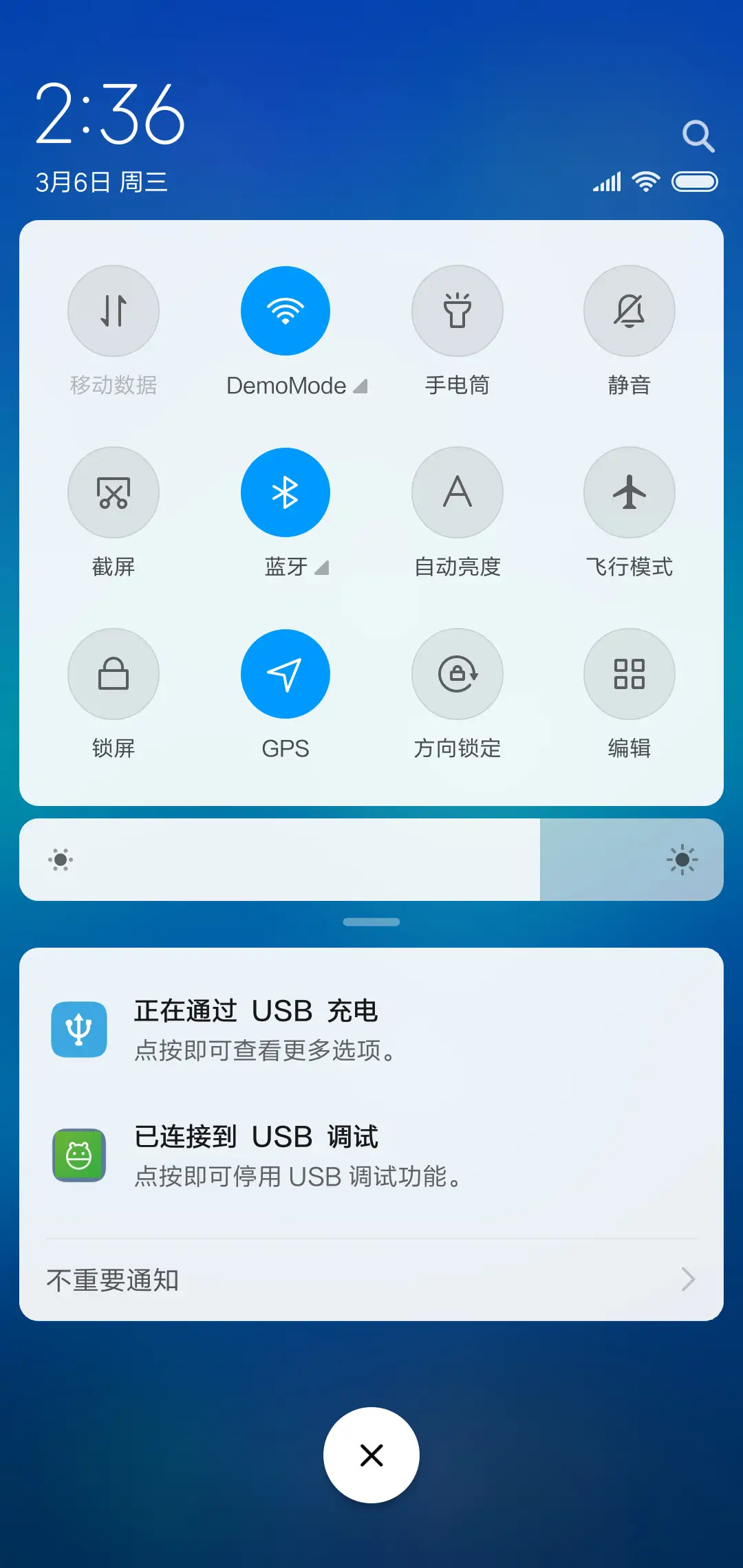The height and width of the screenshot is (1568, 743).
Task: Tap the USB debugging notification icon
Action: tap(79, 1155)
